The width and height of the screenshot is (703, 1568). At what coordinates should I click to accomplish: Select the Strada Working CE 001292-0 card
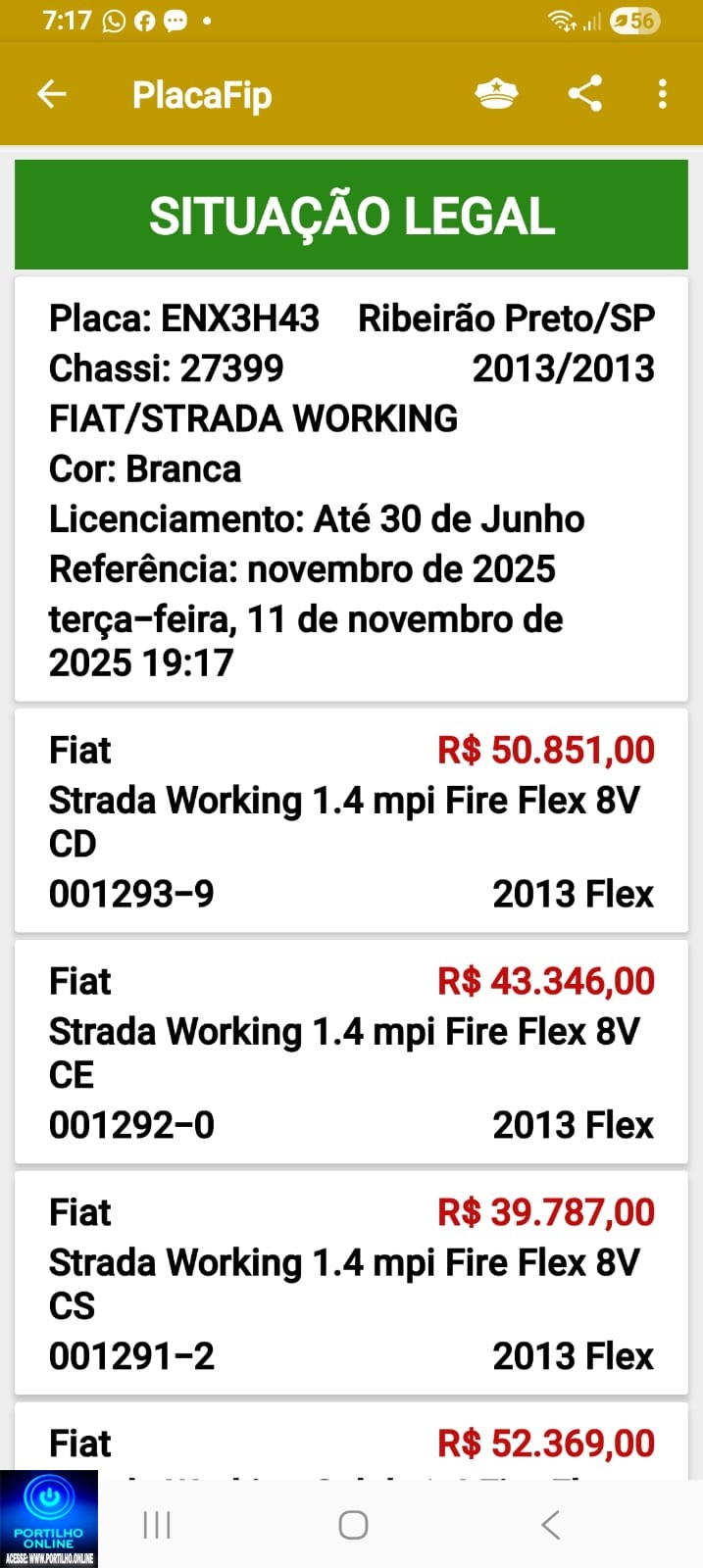click(351, 1053)
